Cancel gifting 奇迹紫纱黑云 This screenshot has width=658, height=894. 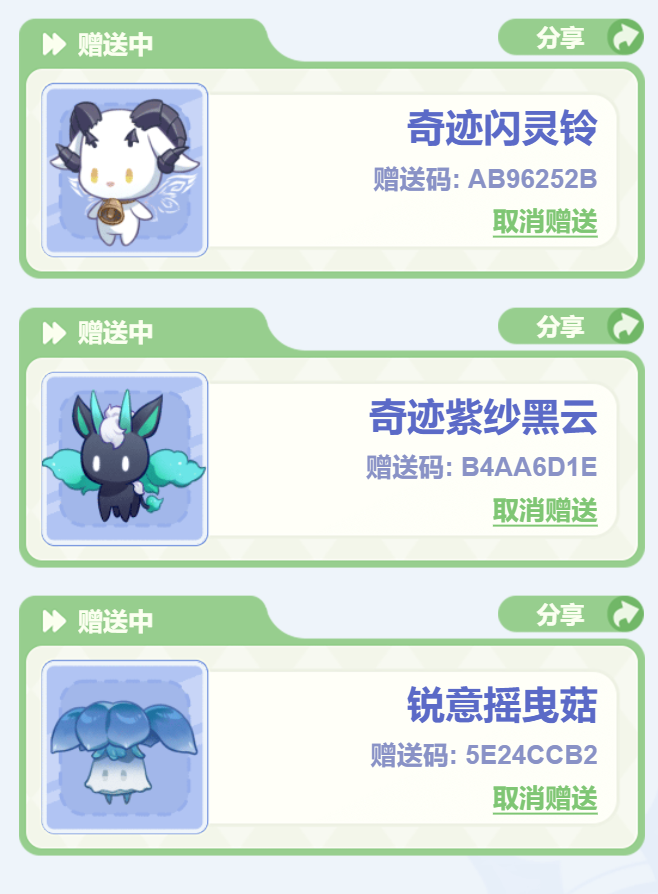tap(545, 511)
